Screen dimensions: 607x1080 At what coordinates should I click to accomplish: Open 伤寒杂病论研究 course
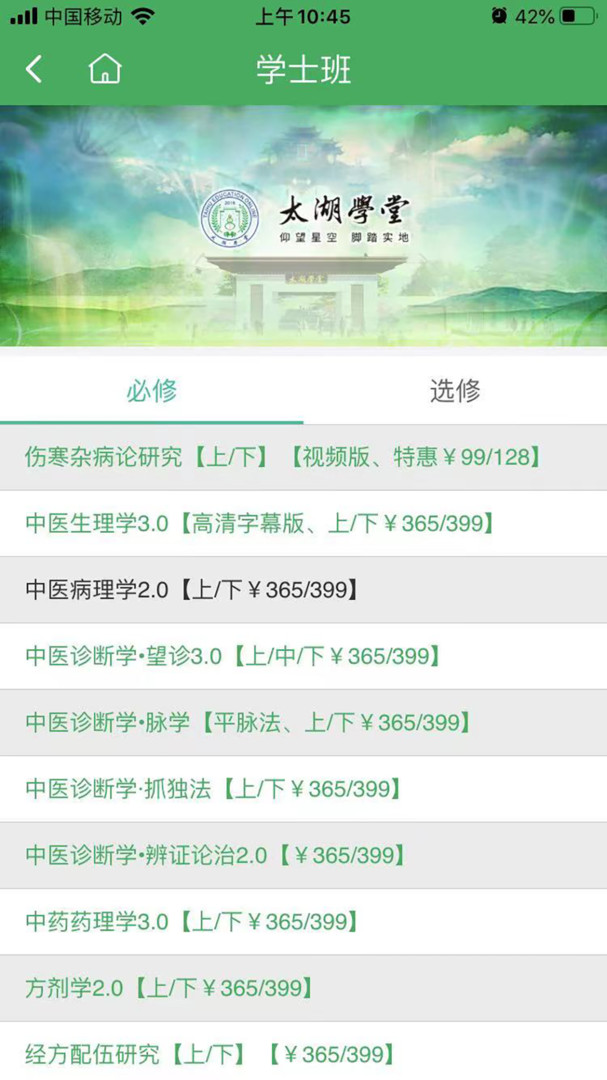pyautogui.click(x=285, y=458)
